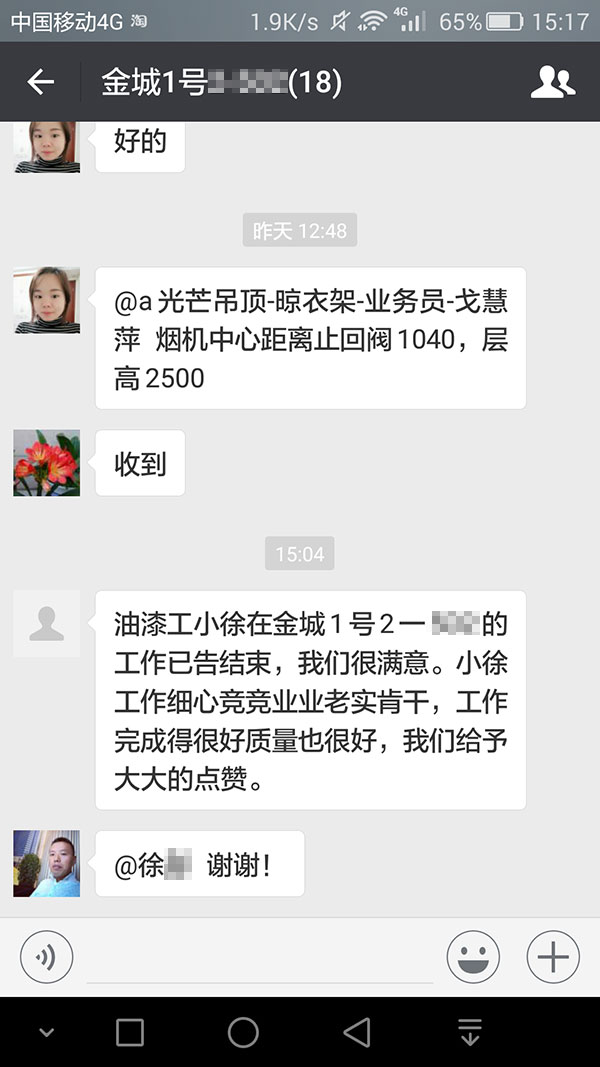Tap the system home button
The height and width of the screenshot is (1067, 600).
[243, 1032]
